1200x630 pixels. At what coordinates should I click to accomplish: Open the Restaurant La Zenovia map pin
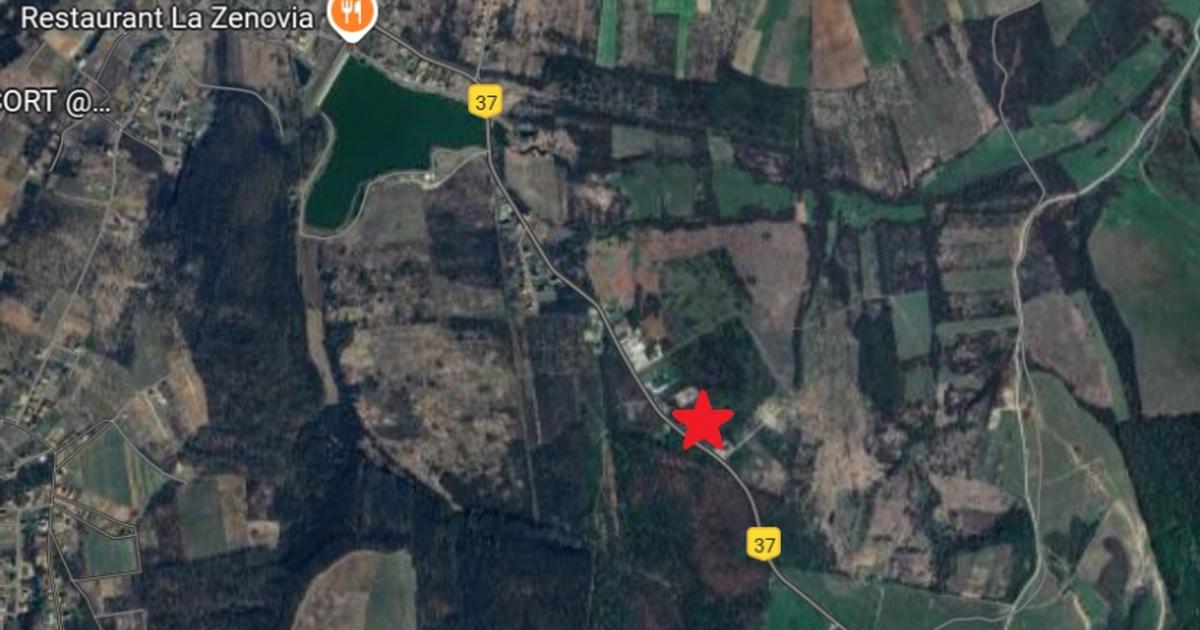tap(351, 15)
